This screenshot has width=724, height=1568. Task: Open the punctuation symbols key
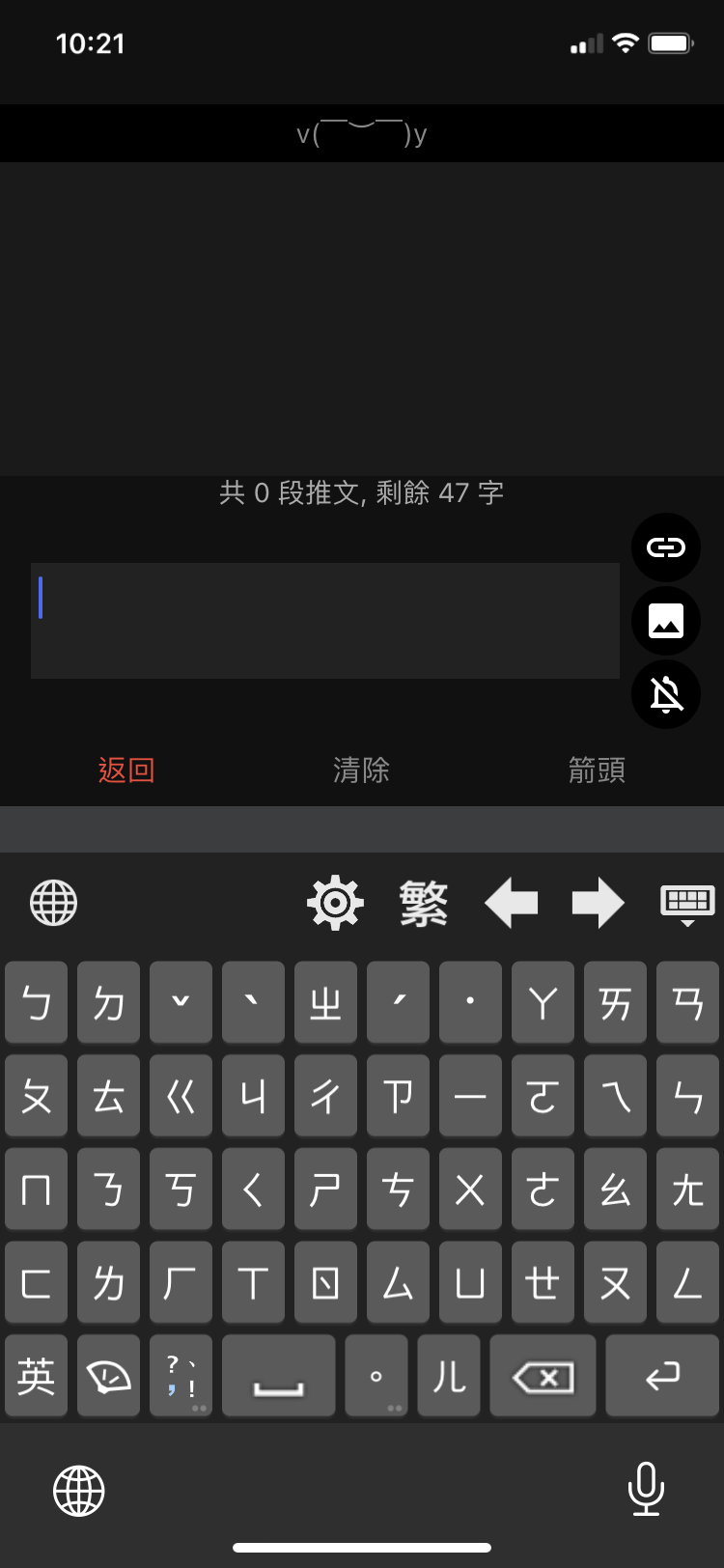point(181,1375)
